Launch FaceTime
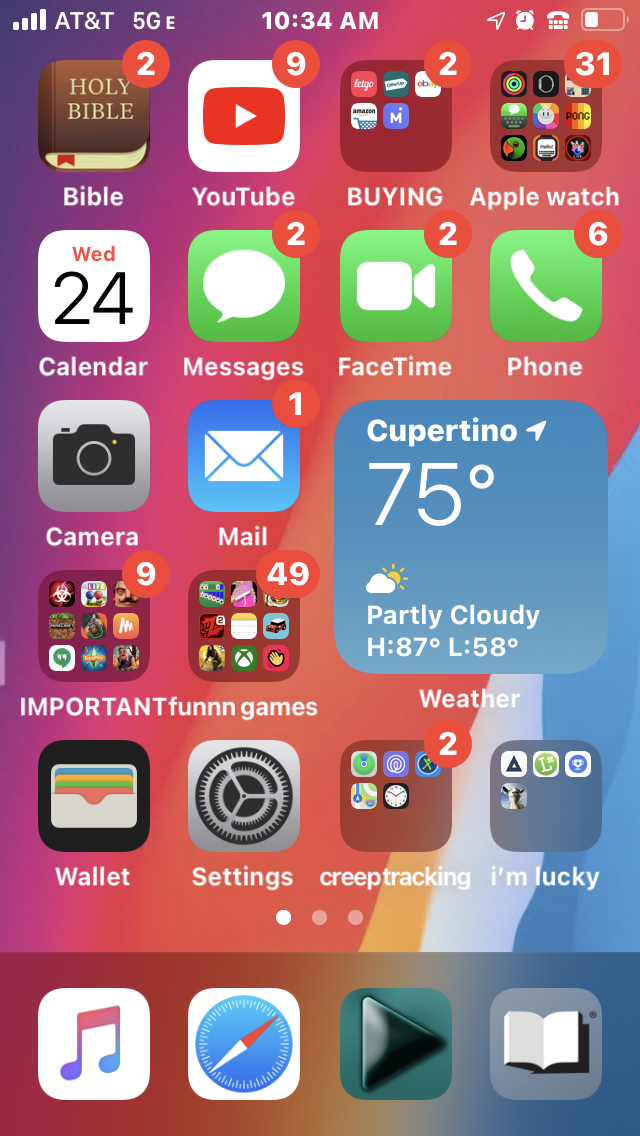 click(395, 286)
